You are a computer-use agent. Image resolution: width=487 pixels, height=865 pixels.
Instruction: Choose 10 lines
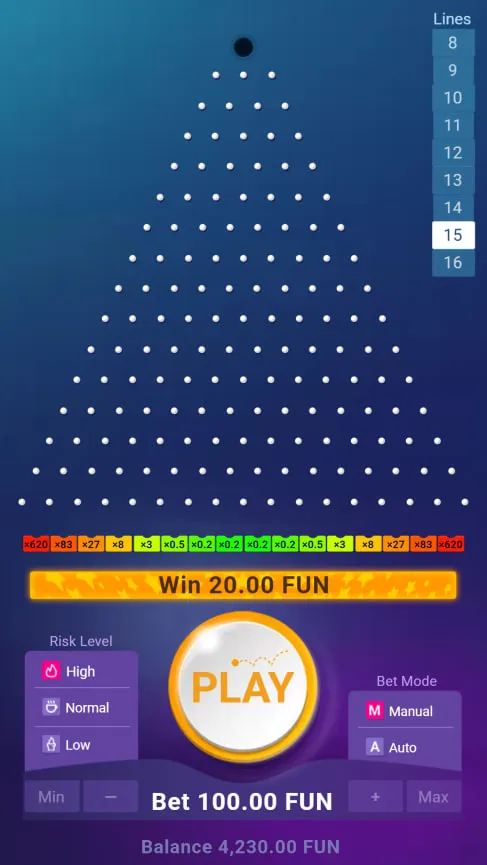click(453, 98)
